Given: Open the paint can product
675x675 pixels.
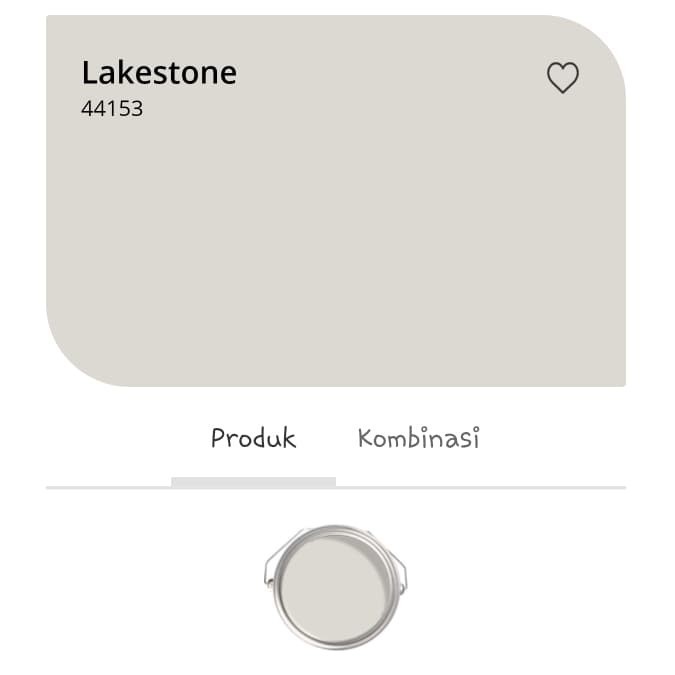Looking at the screenshot, I should pyautogui.click(x=335, y=587).
